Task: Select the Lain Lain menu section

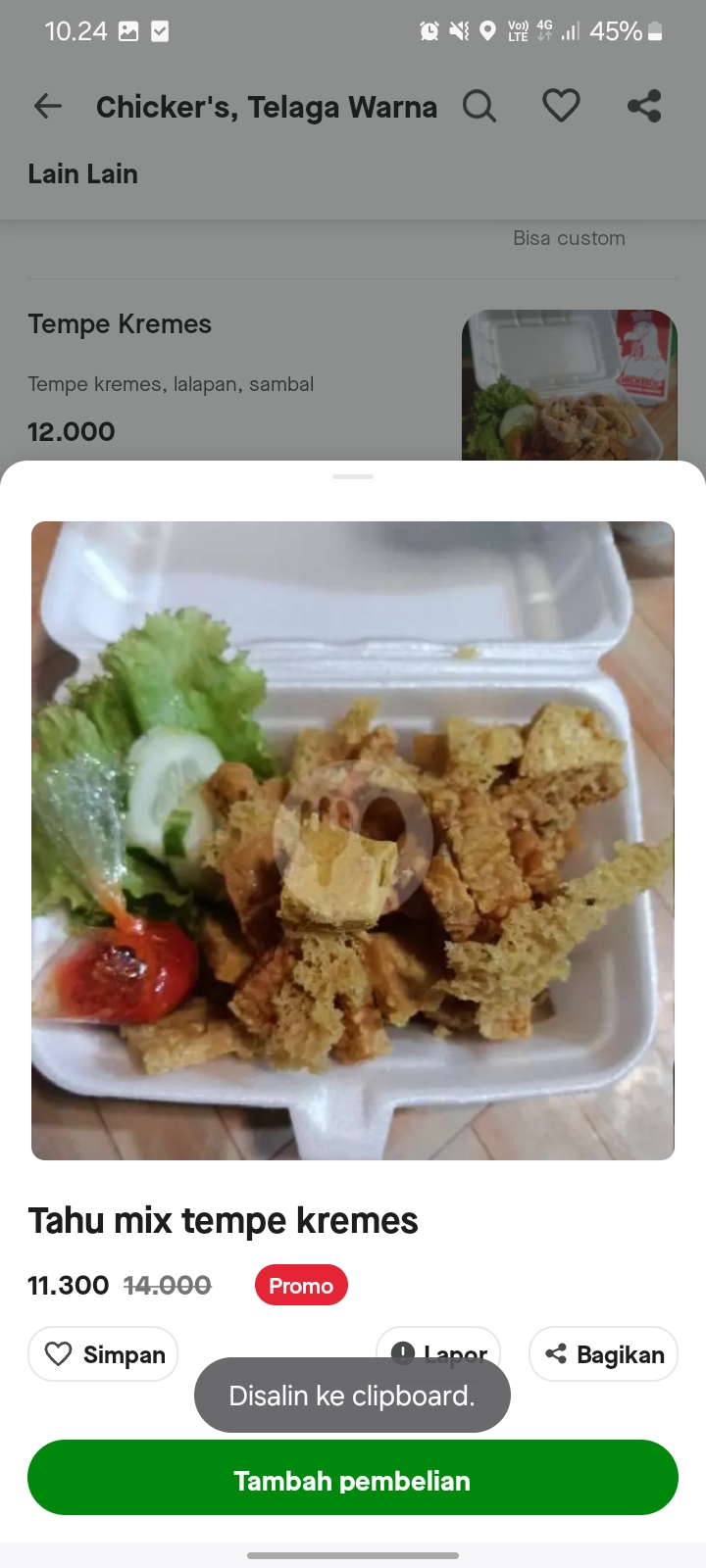Action: point(82,173)
